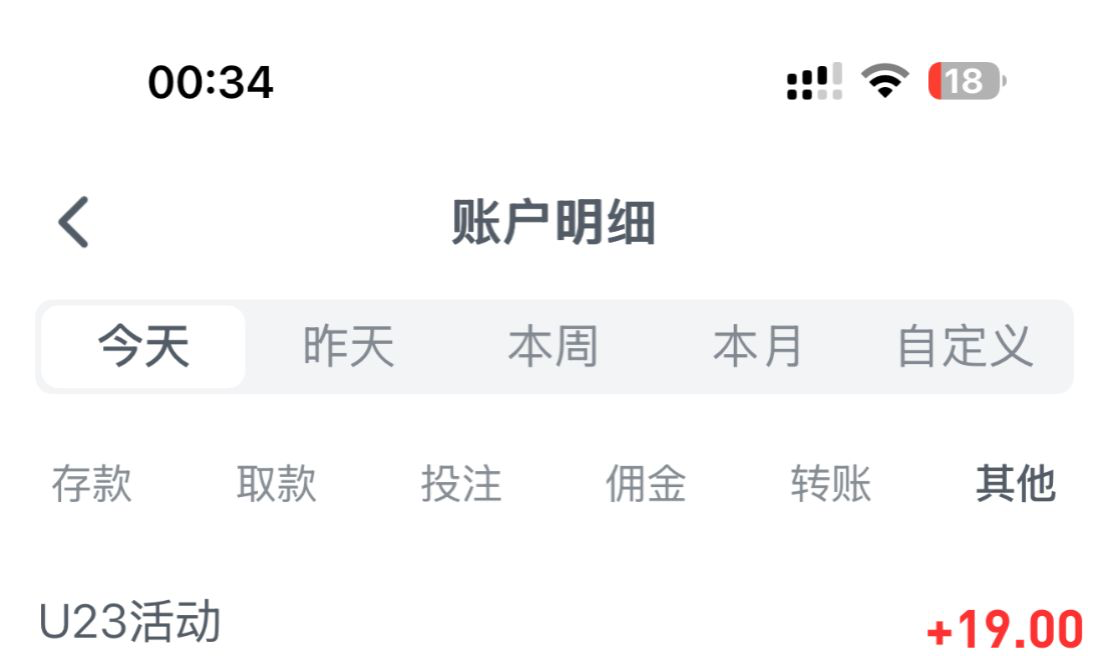Show 本周 account details

pos(553,347)
